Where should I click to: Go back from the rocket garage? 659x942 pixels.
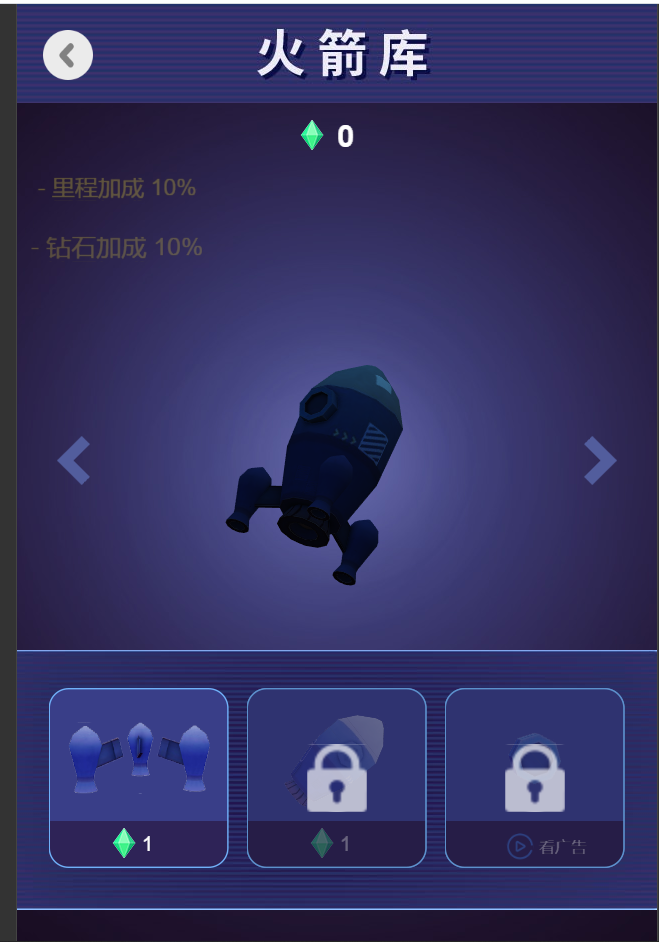[68, 54]
